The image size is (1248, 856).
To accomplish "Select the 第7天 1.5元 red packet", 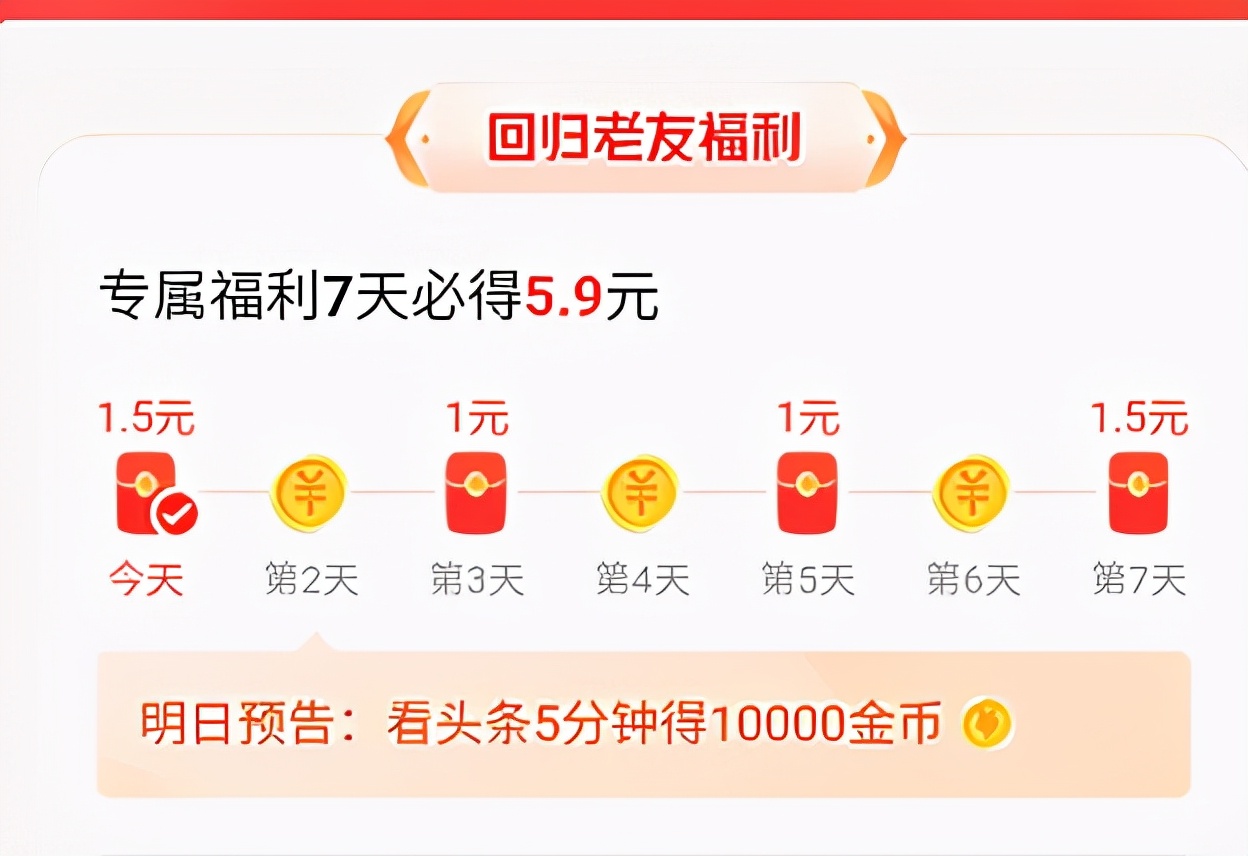I will (1138, 492).
